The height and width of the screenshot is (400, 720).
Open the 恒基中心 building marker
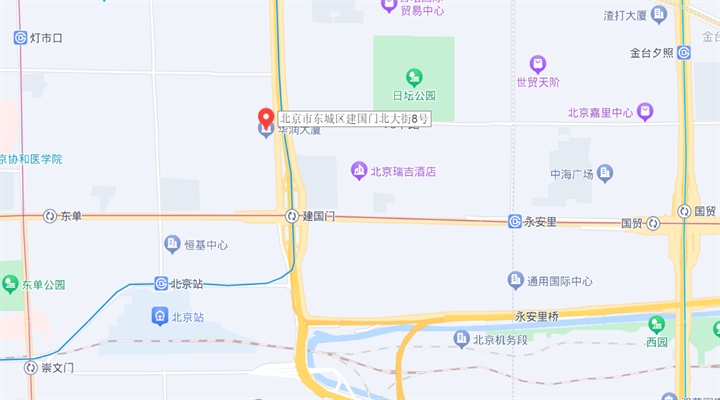(x=172, y=244)
